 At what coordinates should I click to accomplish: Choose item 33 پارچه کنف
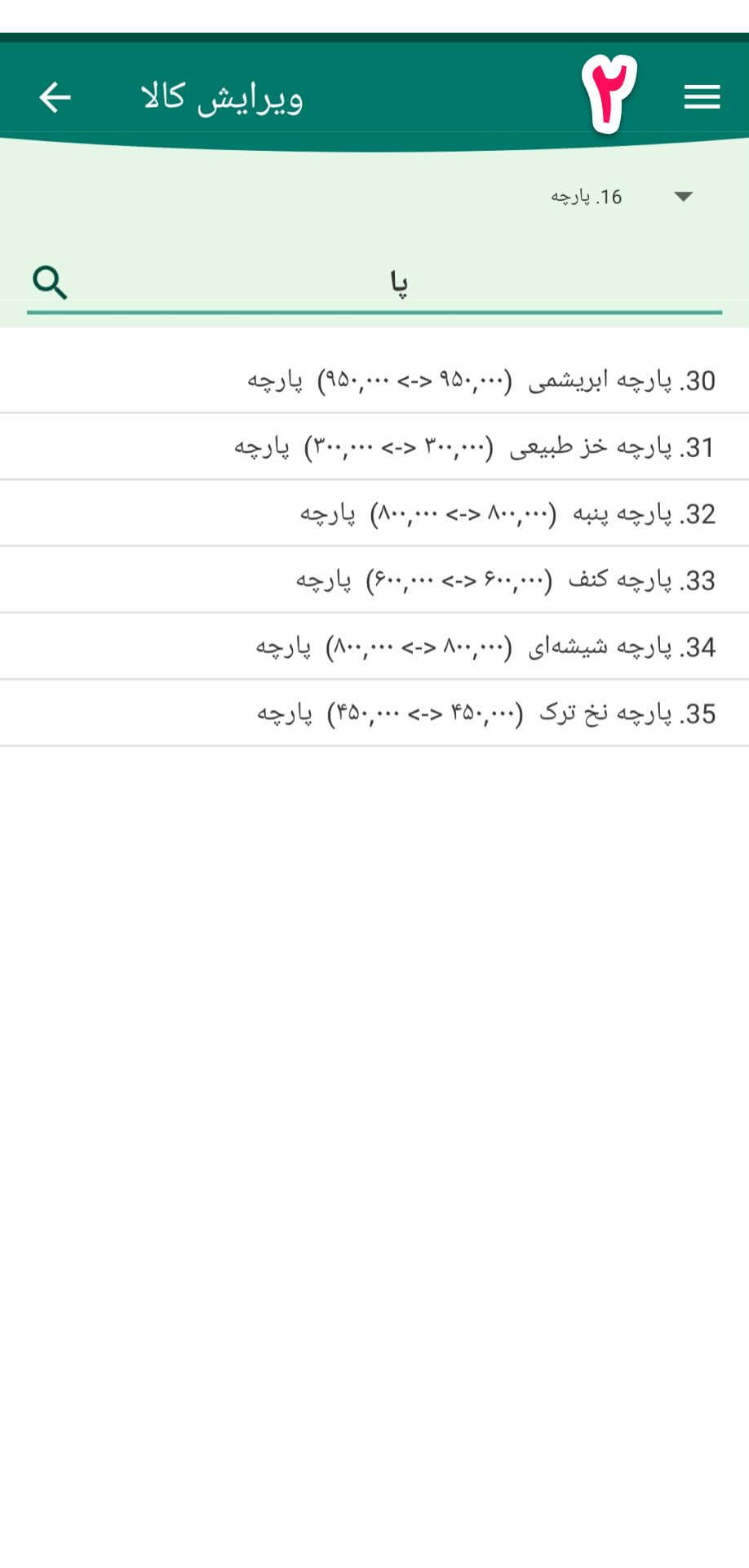[506, 580]
